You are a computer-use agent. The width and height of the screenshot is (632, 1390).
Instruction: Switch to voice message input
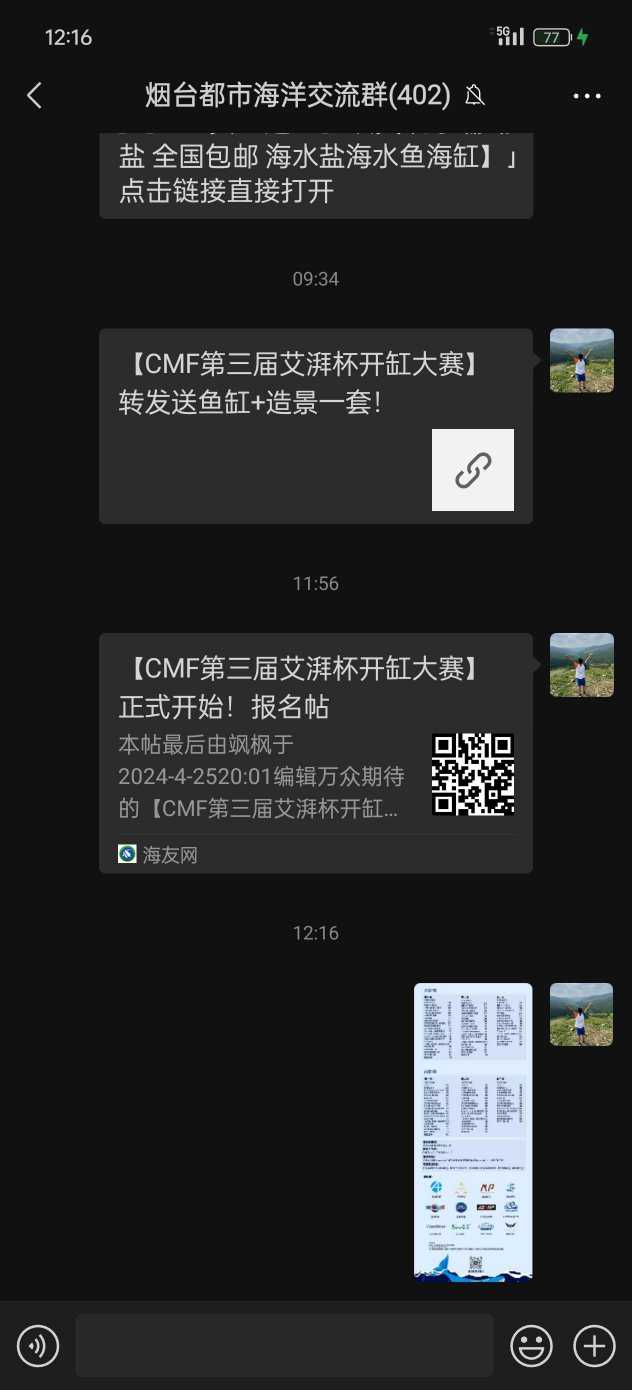38,1346
